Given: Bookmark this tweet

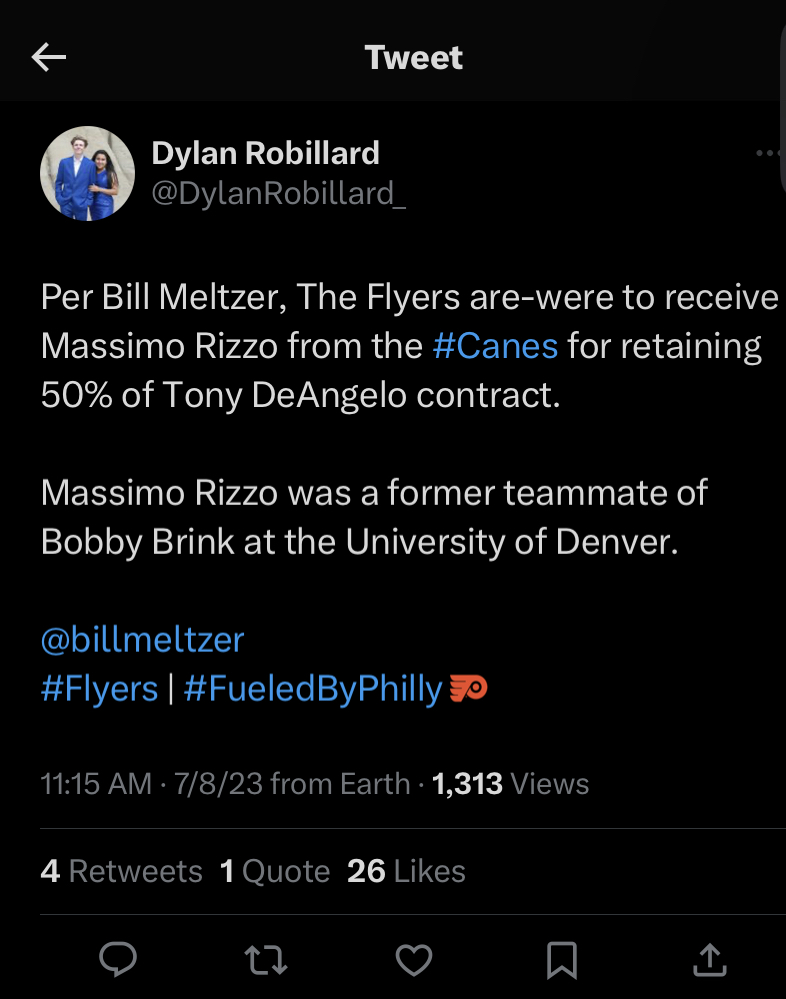Looking at the screenshot, I should point(561,960).
